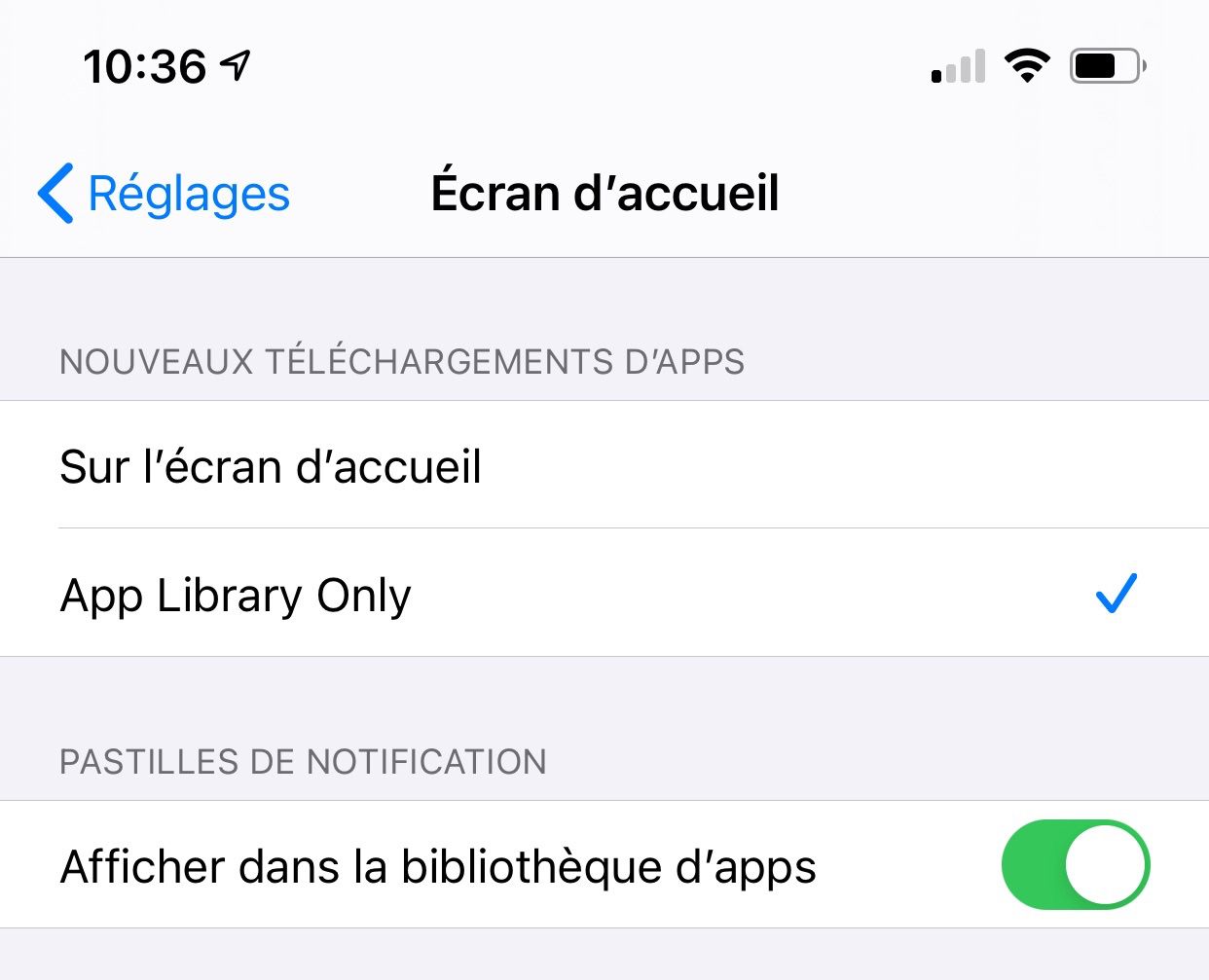Image resolution: width=1209 pixels, height=980 pixels.
Task: Select Sur l'écran d'accueil option
Action: [x=271, y=466]
